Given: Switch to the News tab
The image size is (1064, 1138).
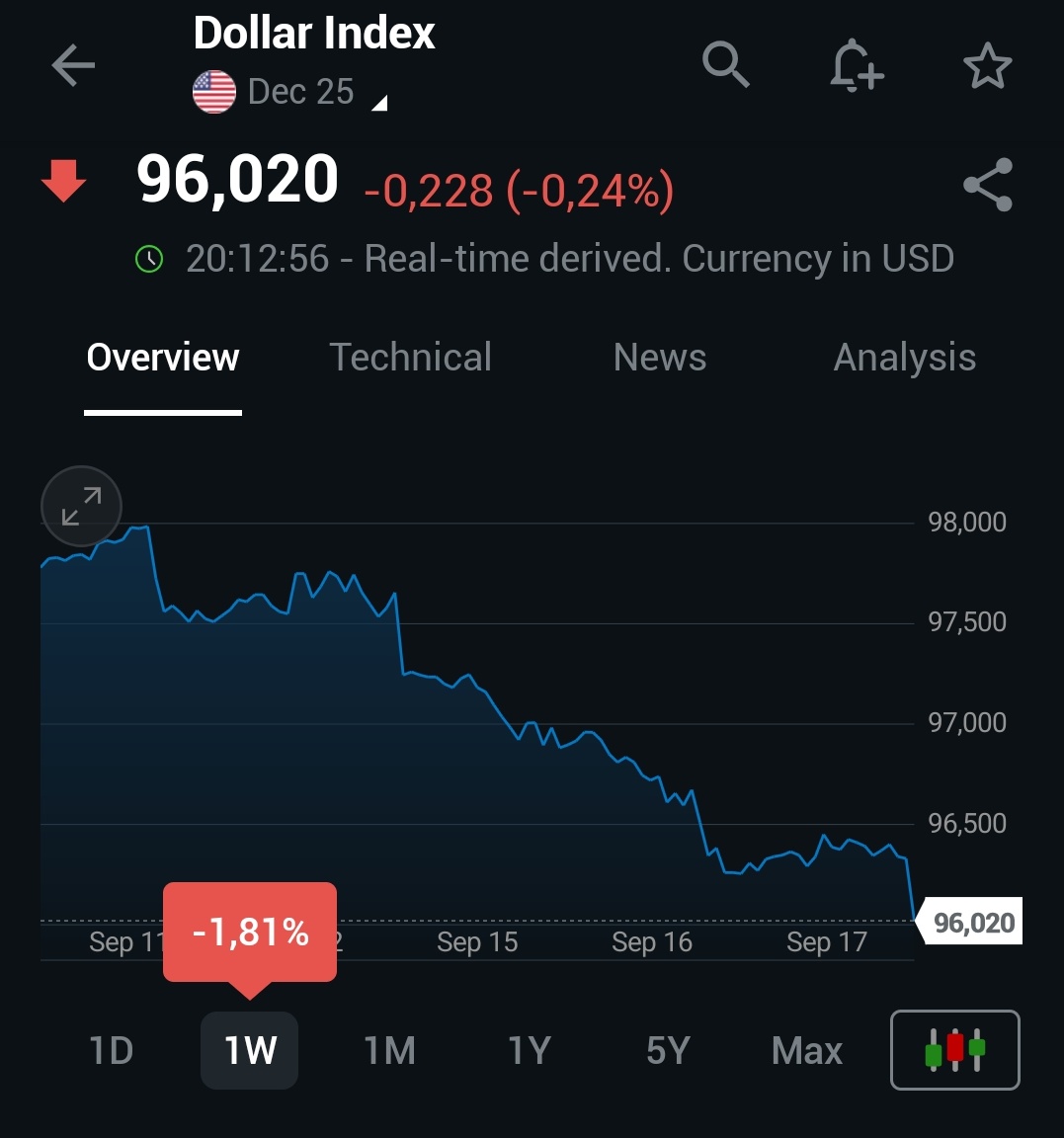Looking at the screenshot, I should [x=659, y=358].
